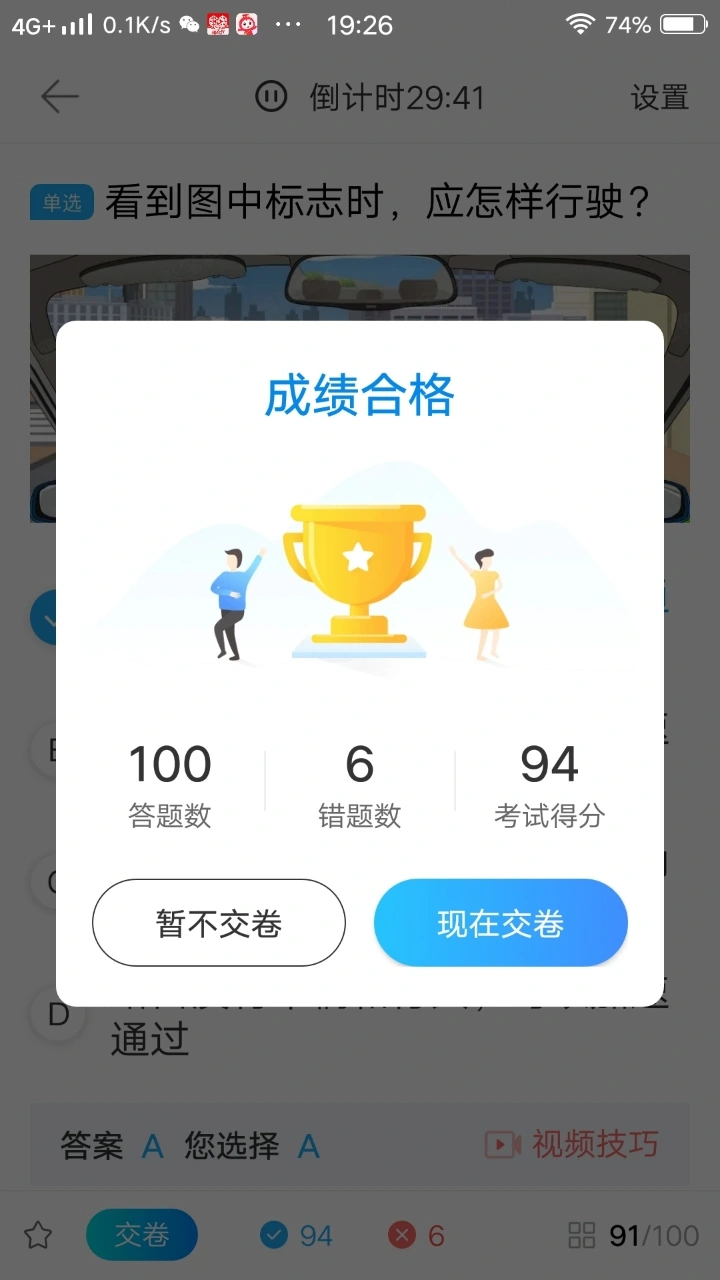Pause the countdown timer
This screenshot has width=720, height=1280.
270,97
